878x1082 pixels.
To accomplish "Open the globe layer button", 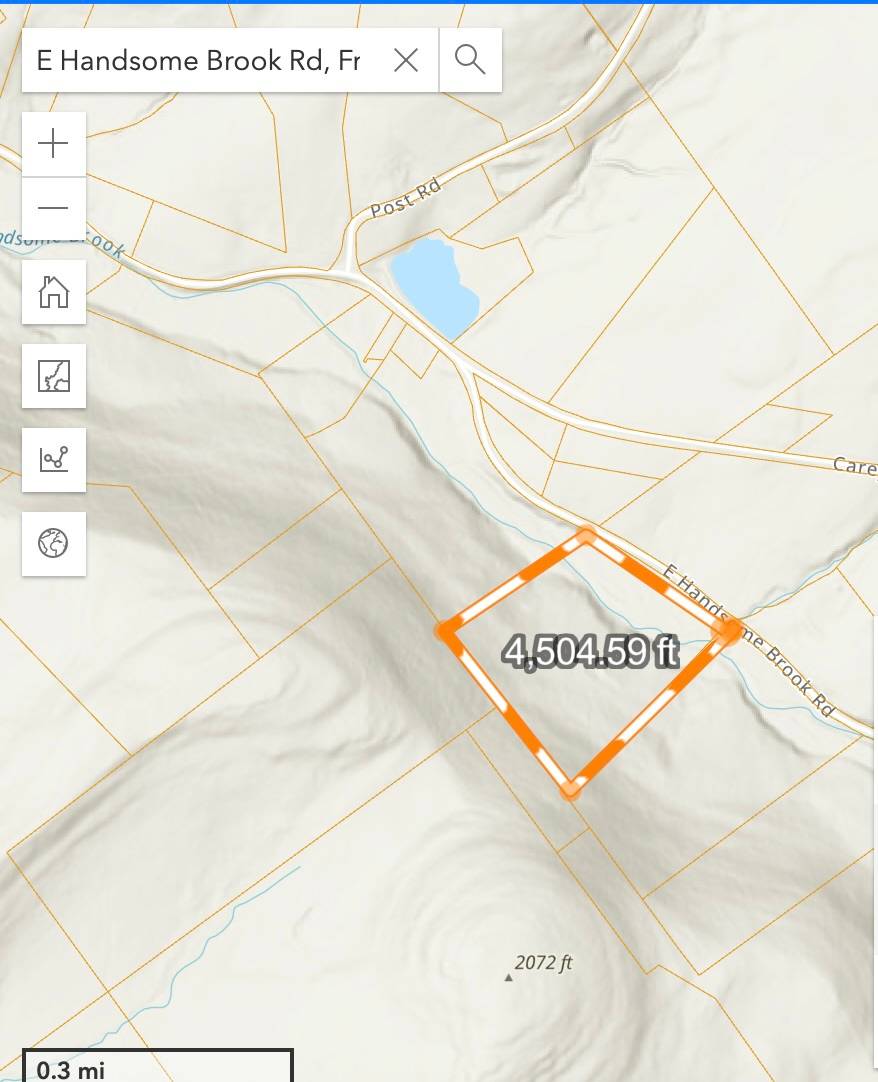I will (x=53, y=544).
